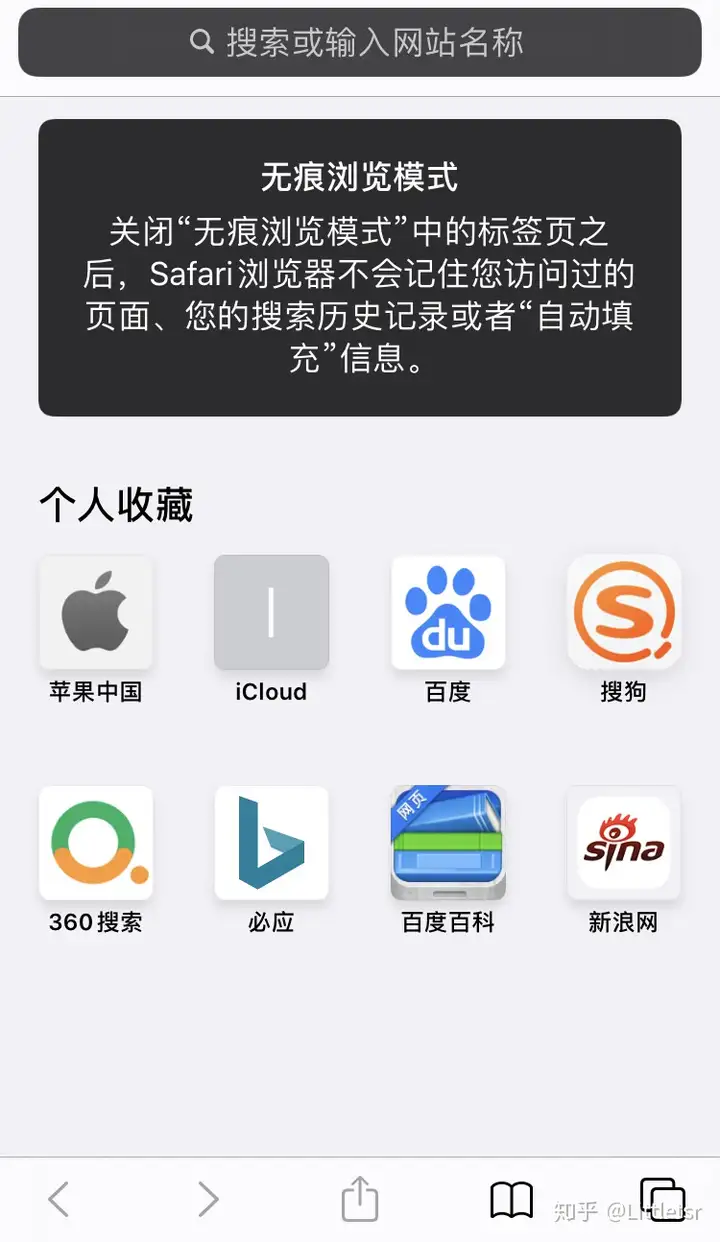Open the iCloud favorite
Screen dimensions: 720x1242
click(x=271, y=612)
